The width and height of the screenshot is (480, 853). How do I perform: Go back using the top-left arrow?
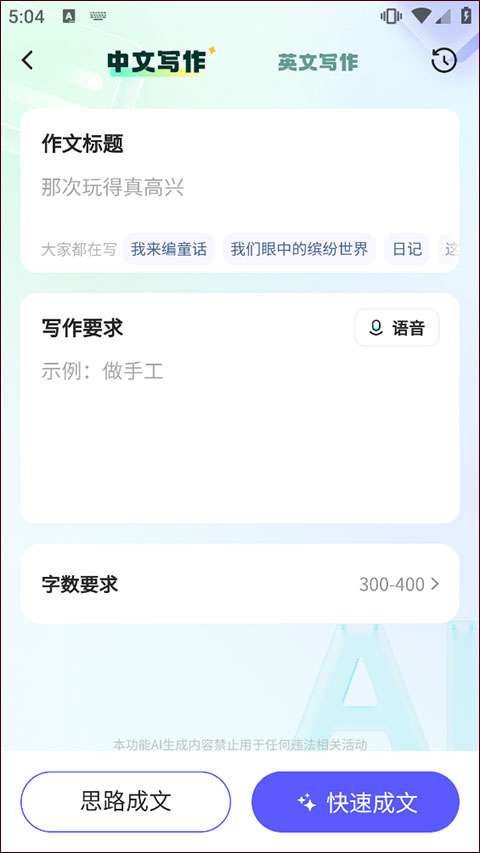pos(27,60)
